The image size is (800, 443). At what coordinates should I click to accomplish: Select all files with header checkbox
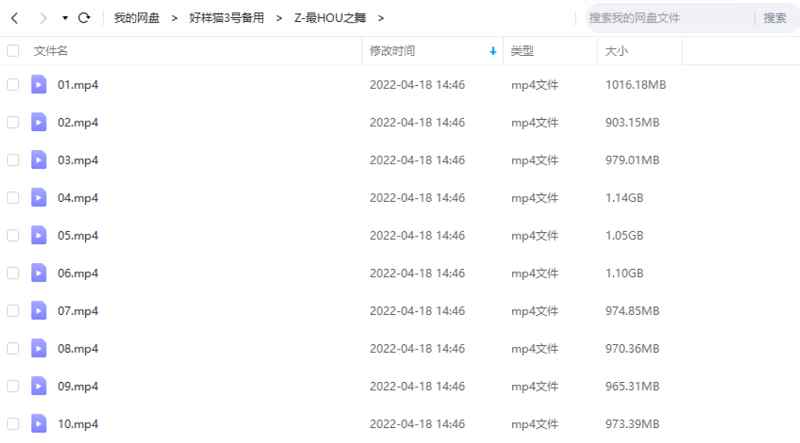coord(13,51)
